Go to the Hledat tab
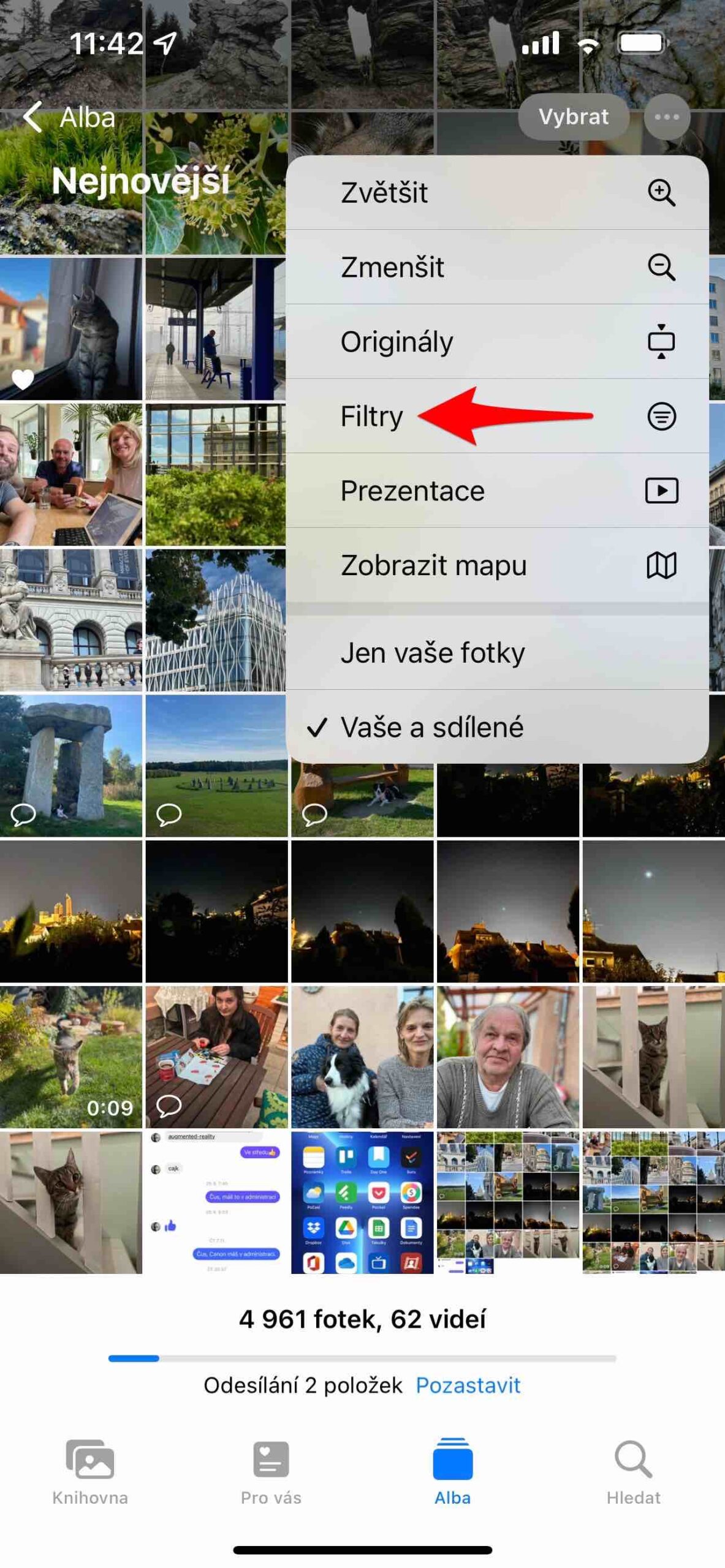Screen dimensions: 725x1568 (x=633, y=1472)
